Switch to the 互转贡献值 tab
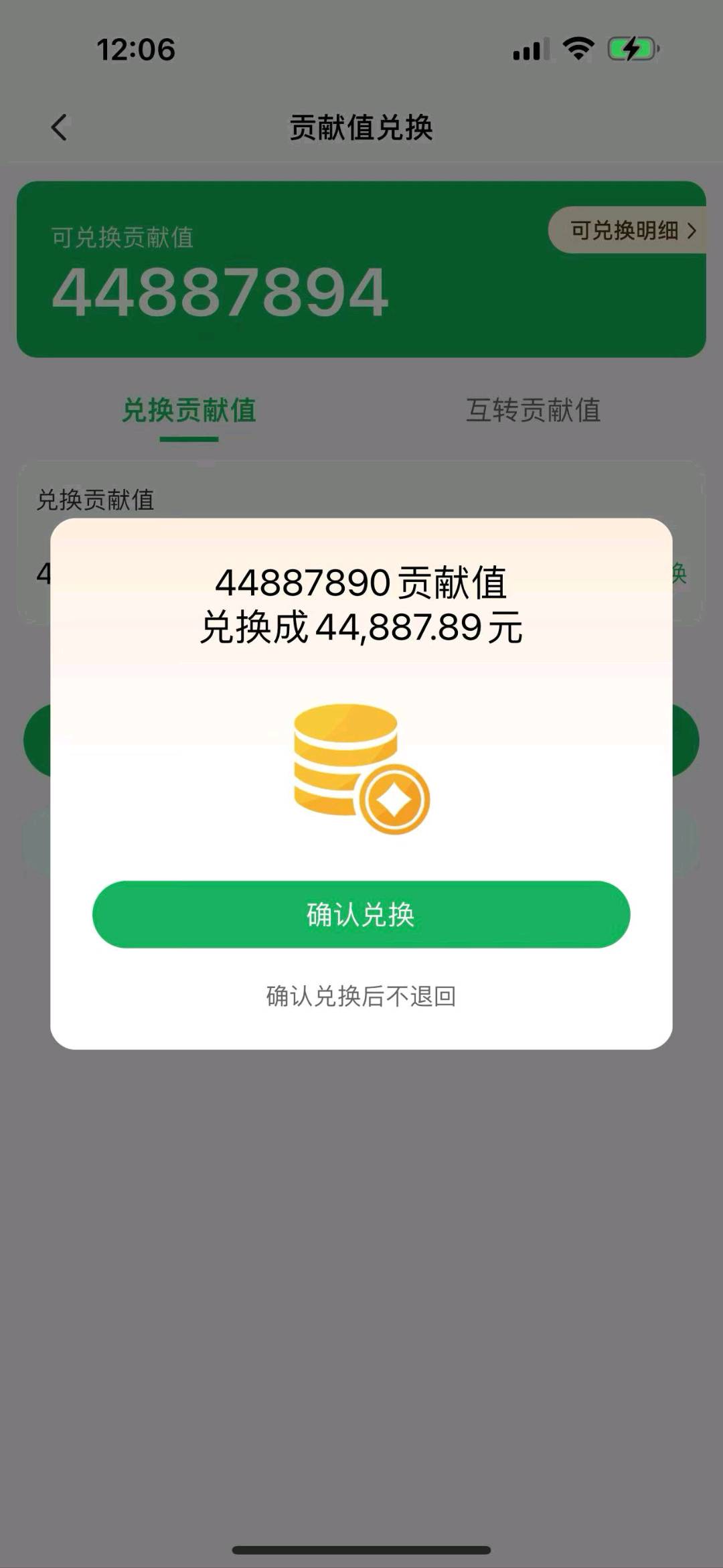Image resolution: width=723 pixels, height=1568 pixels. [534, 412]
